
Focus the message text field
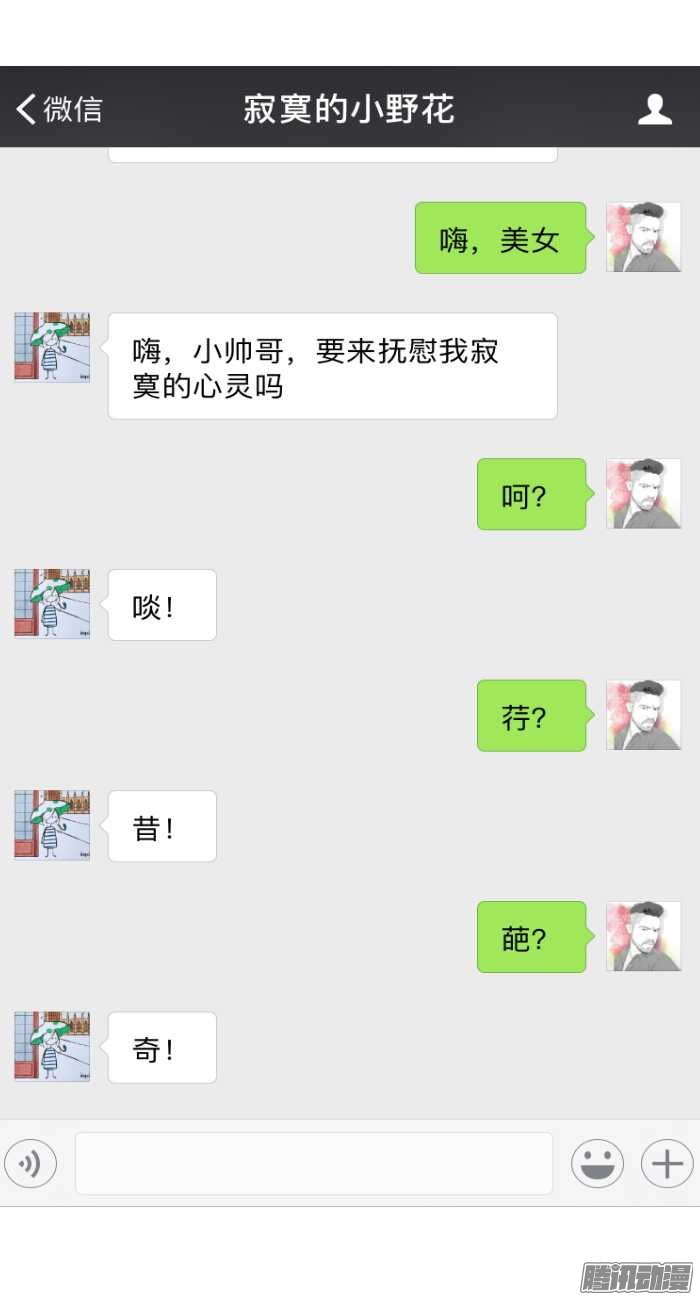314,1164
